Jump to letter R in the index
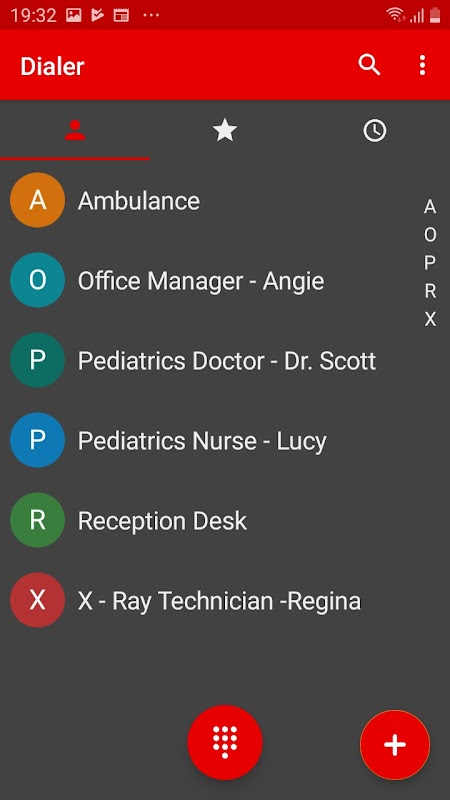 (x=430, y=291)
